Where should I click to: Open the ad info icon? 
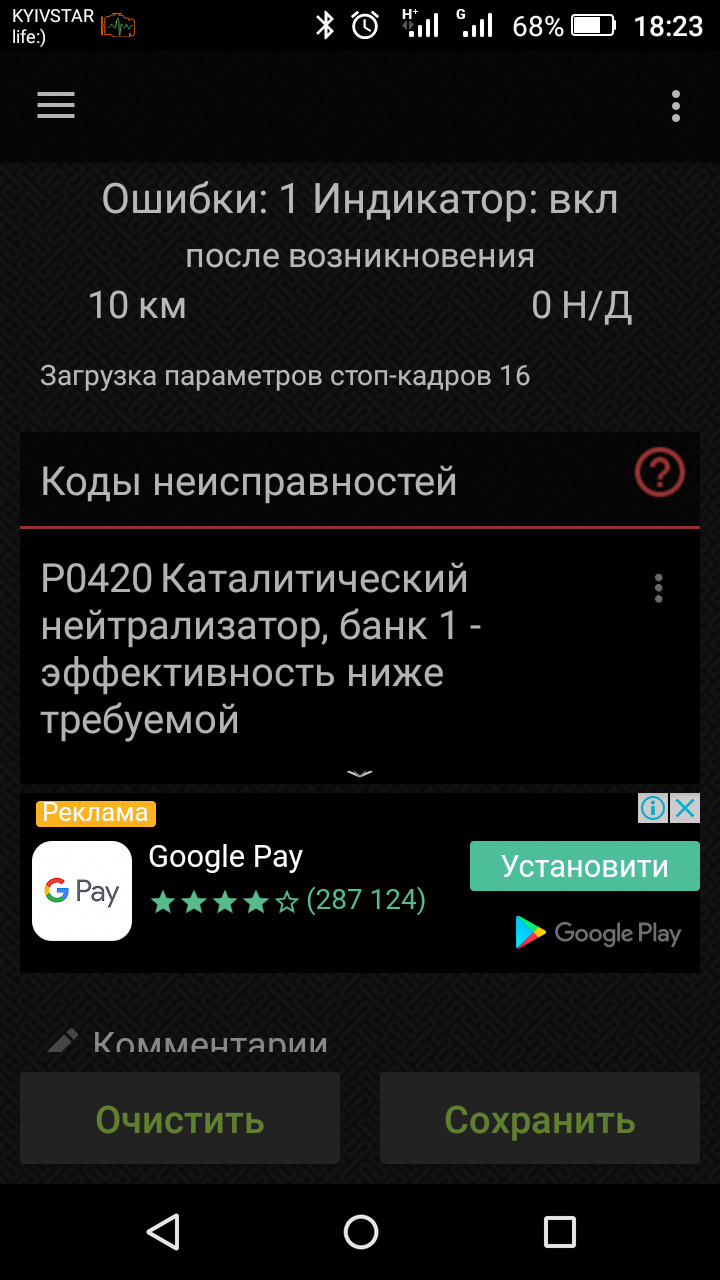pos(653,808)
